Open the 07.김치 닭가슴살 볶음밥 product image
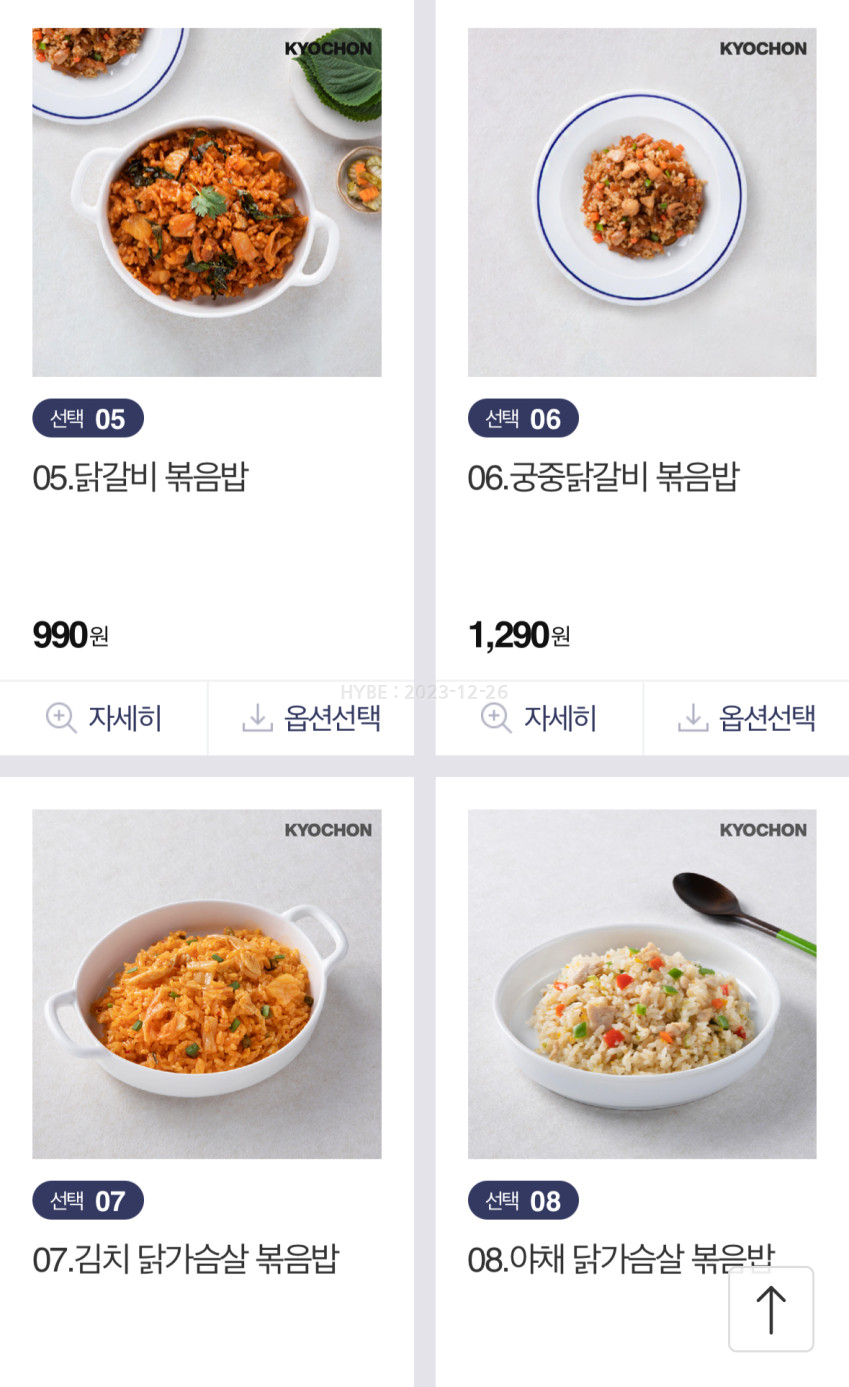 (207, 984)
